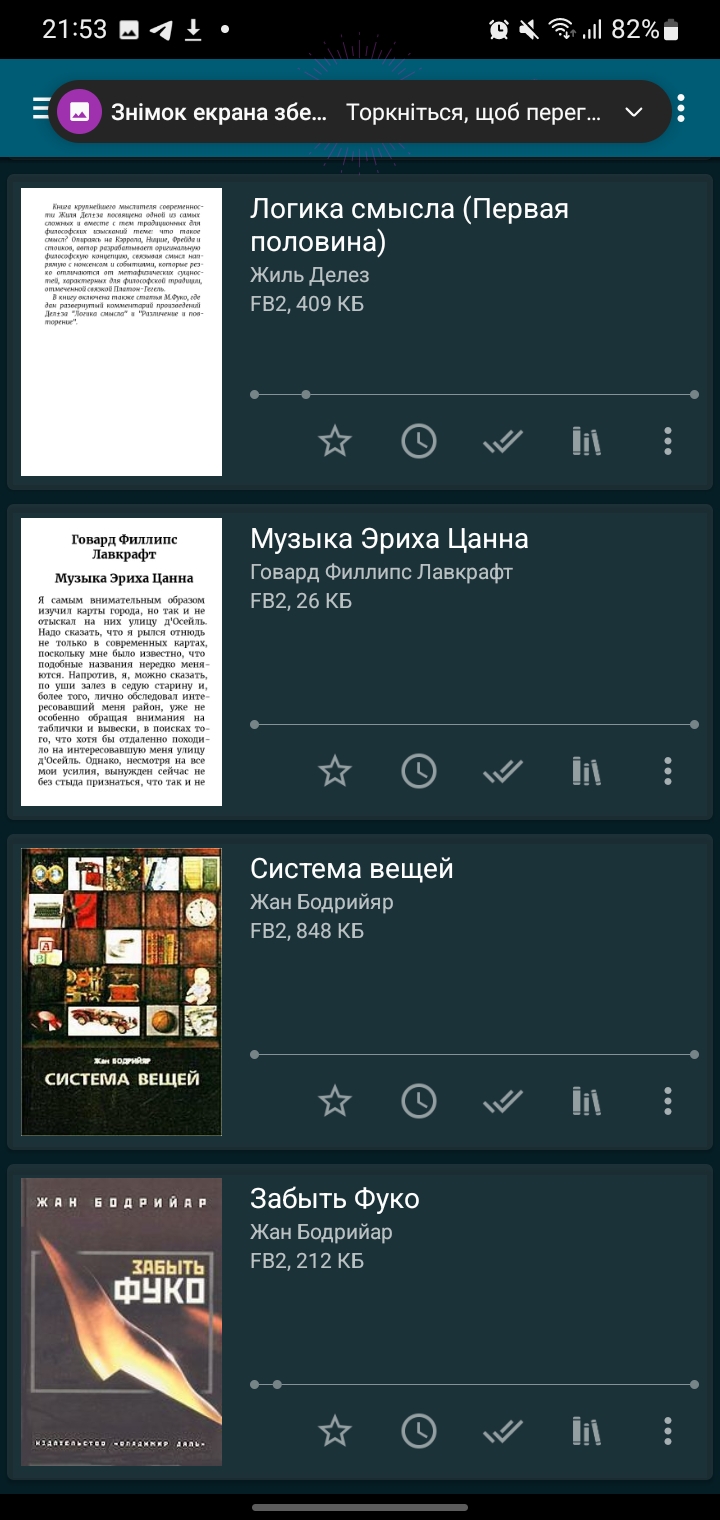Open more options for Музыка Эриха Цанна
This screenshot has width=720, height=1520.
tap(668, 771)
